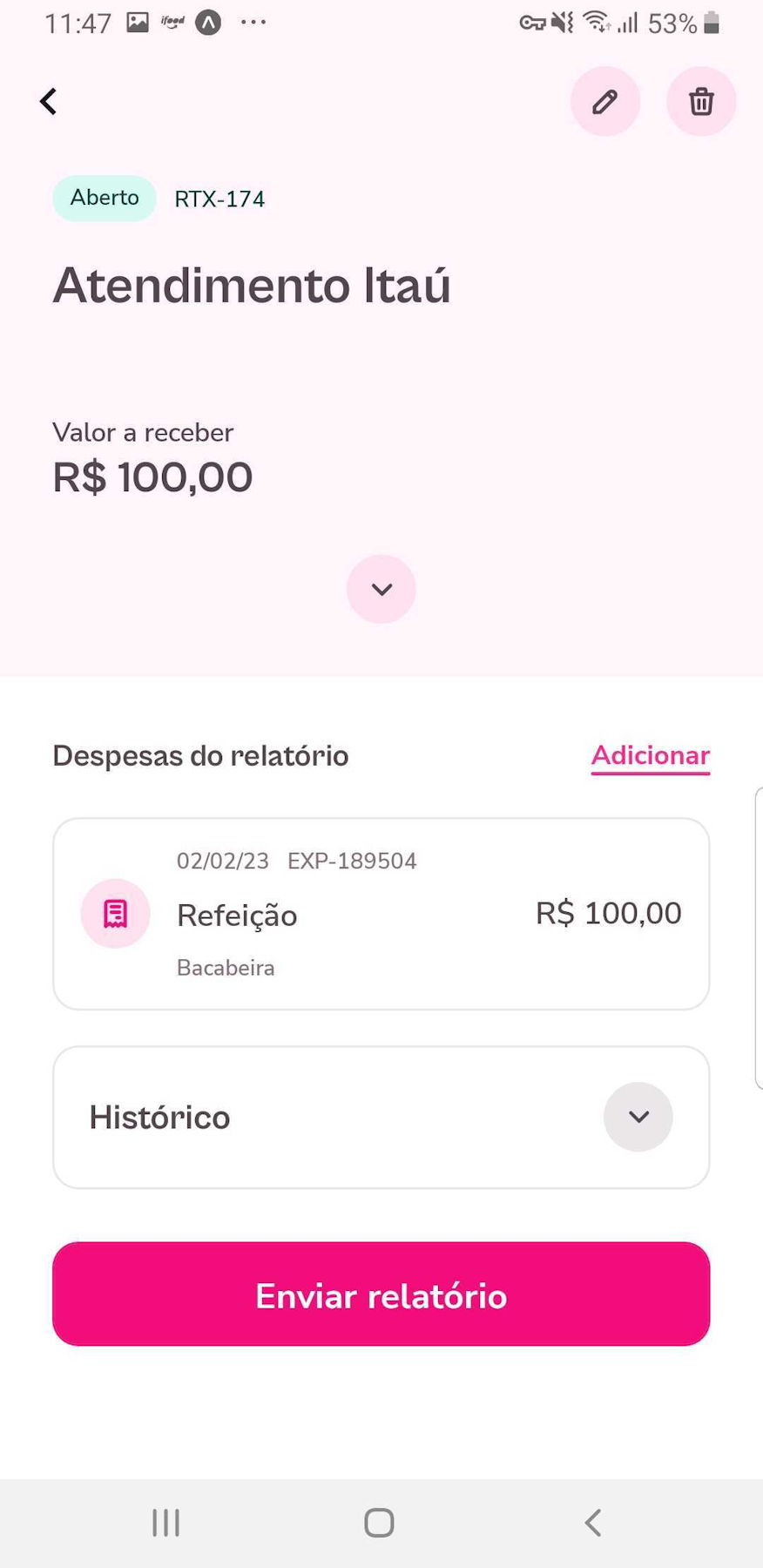Select the Despesas do relatório heading
Viewport: 763px width, 1568px height.
click(199, 755)
